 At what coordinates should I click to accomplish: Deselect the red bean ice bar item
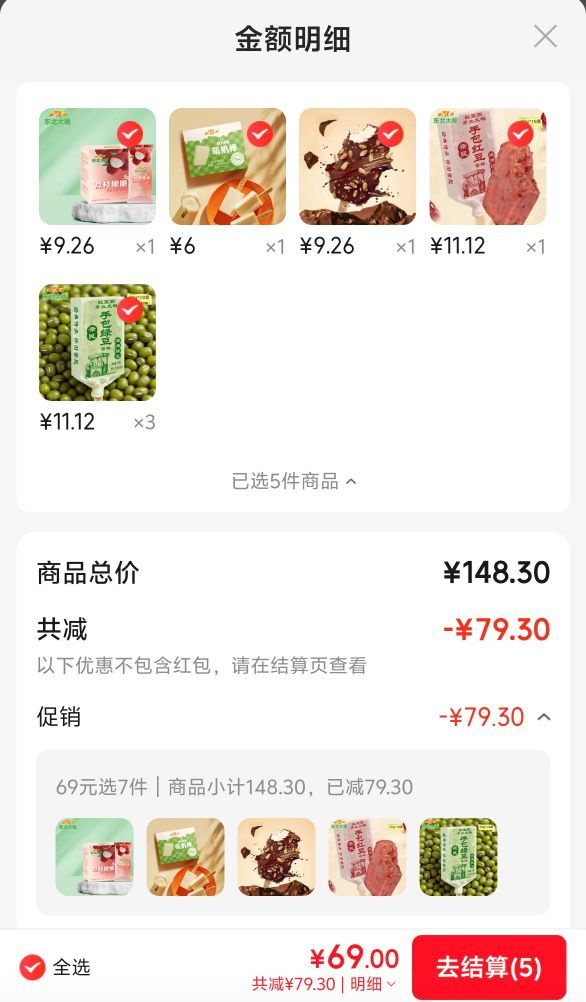tap(520, 134)
